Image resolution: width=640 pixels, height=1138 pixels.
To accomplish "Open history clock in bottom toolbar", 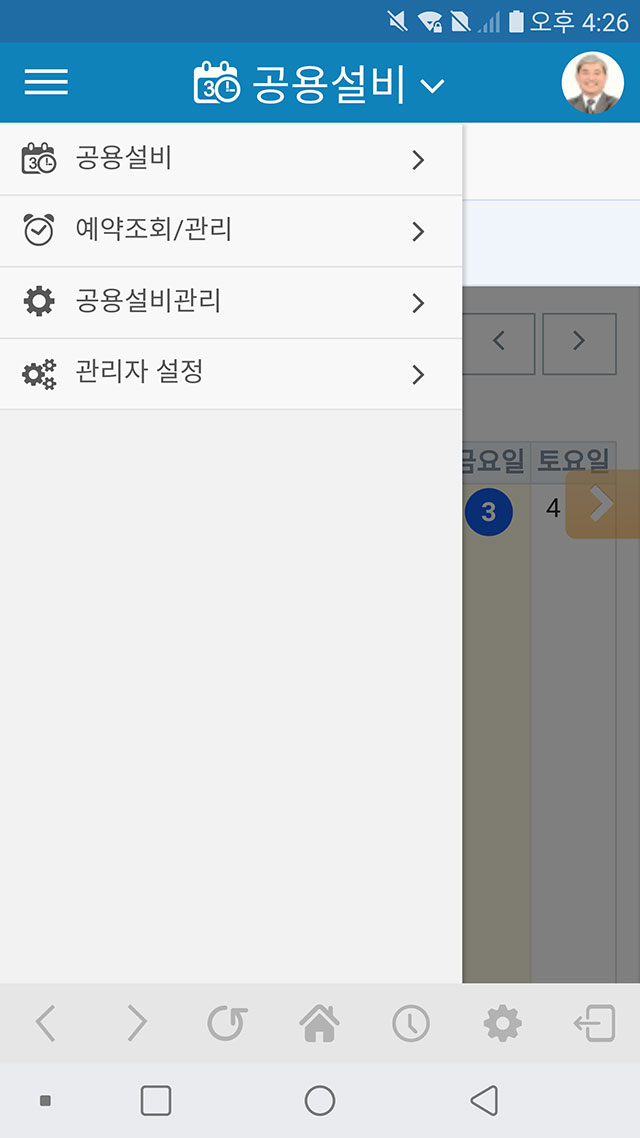I will coord(411,1023).
